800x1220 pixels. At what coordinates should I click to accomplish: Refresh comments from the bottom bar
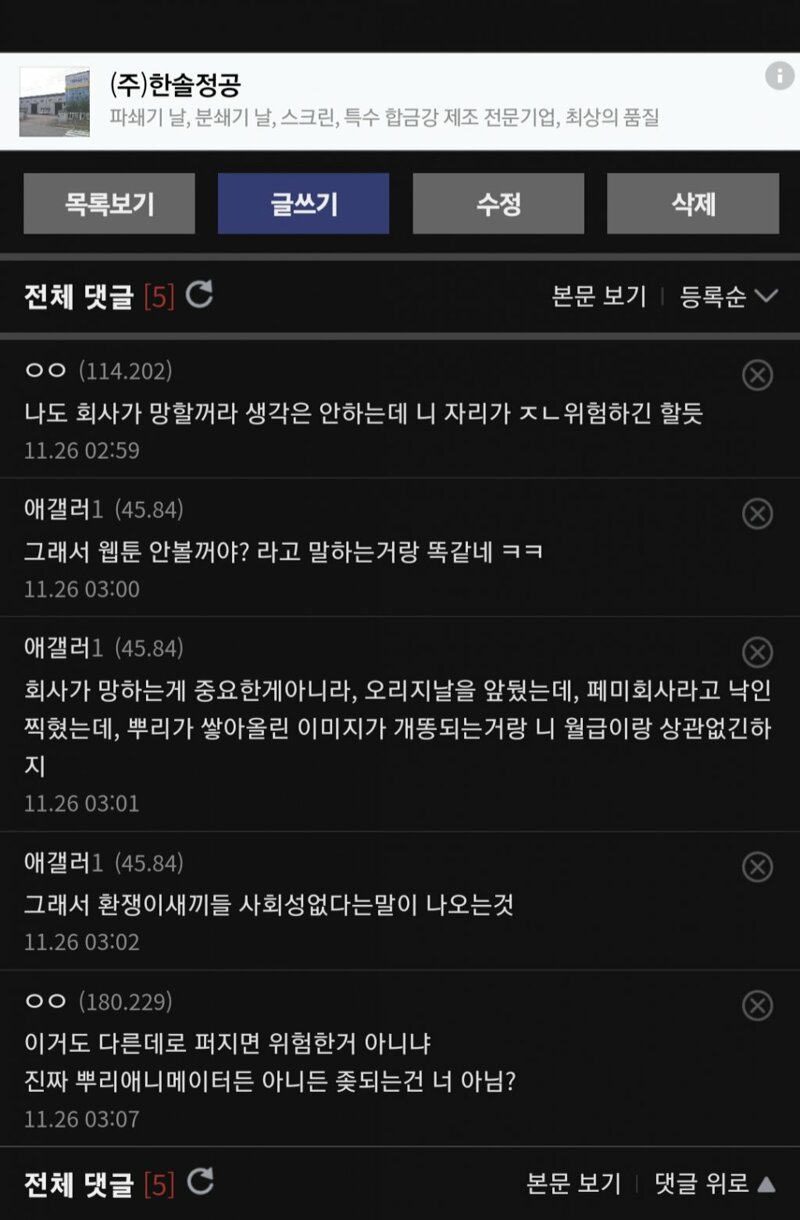click(200, 1182)
